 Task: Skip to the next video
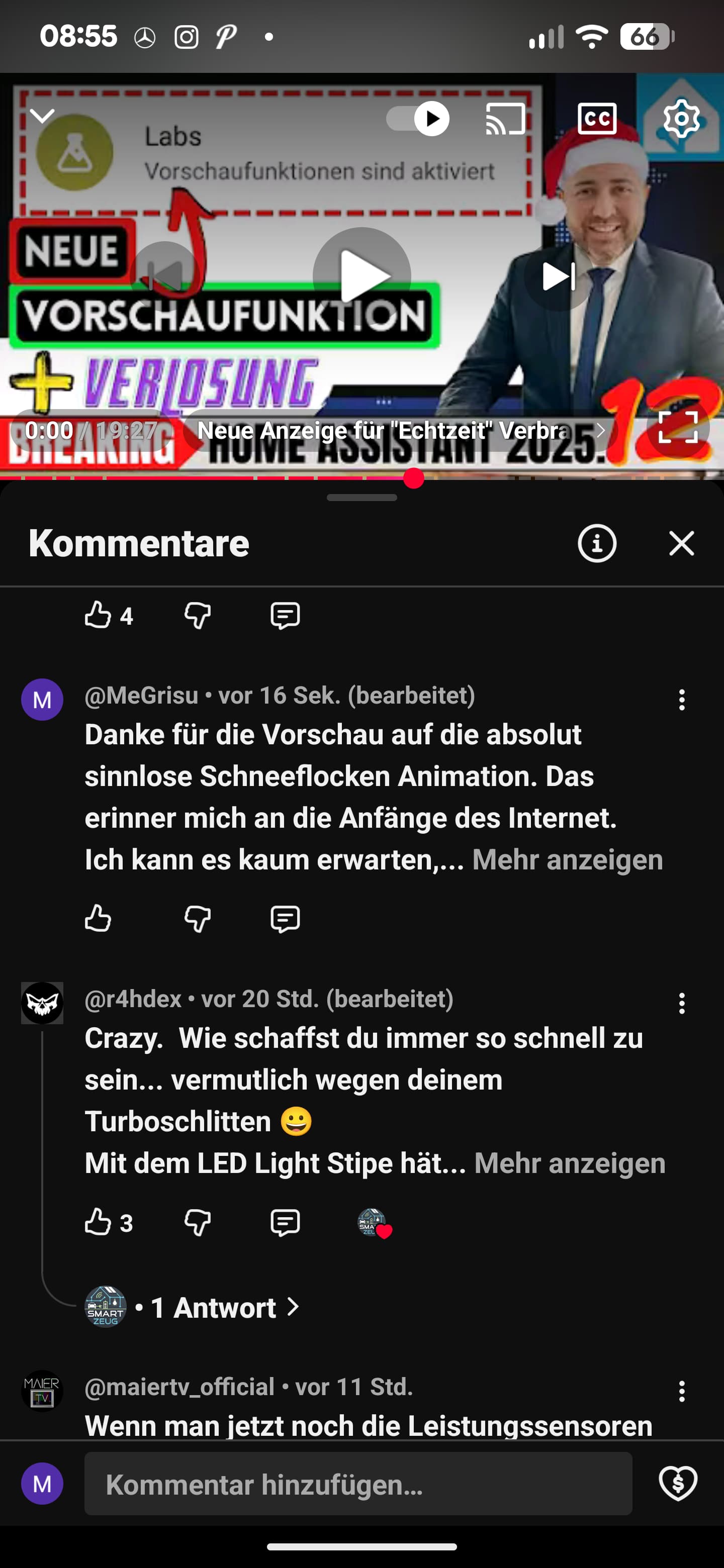[x=558, y=276]
